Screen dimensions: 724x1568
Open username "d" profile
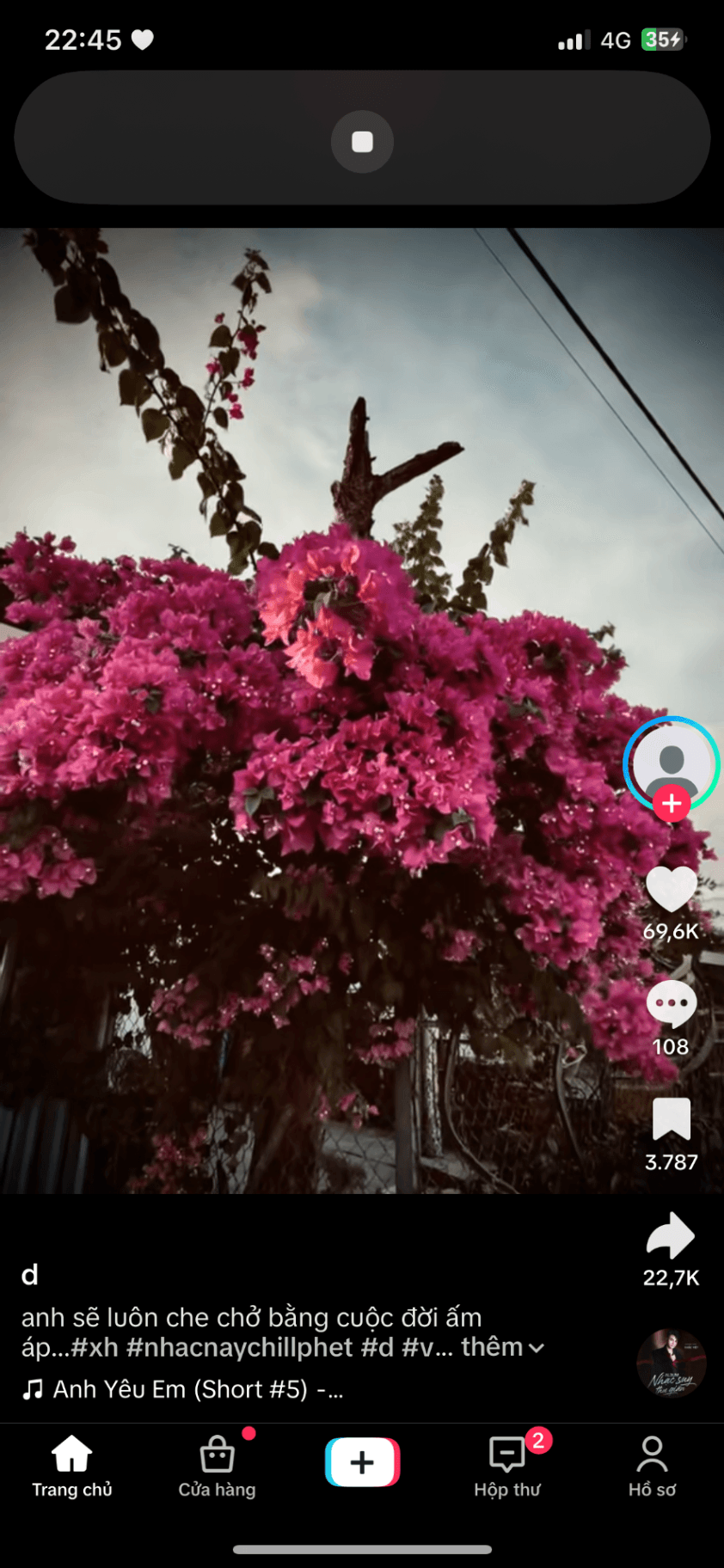pyautogui.click(x=29, y=1274)
